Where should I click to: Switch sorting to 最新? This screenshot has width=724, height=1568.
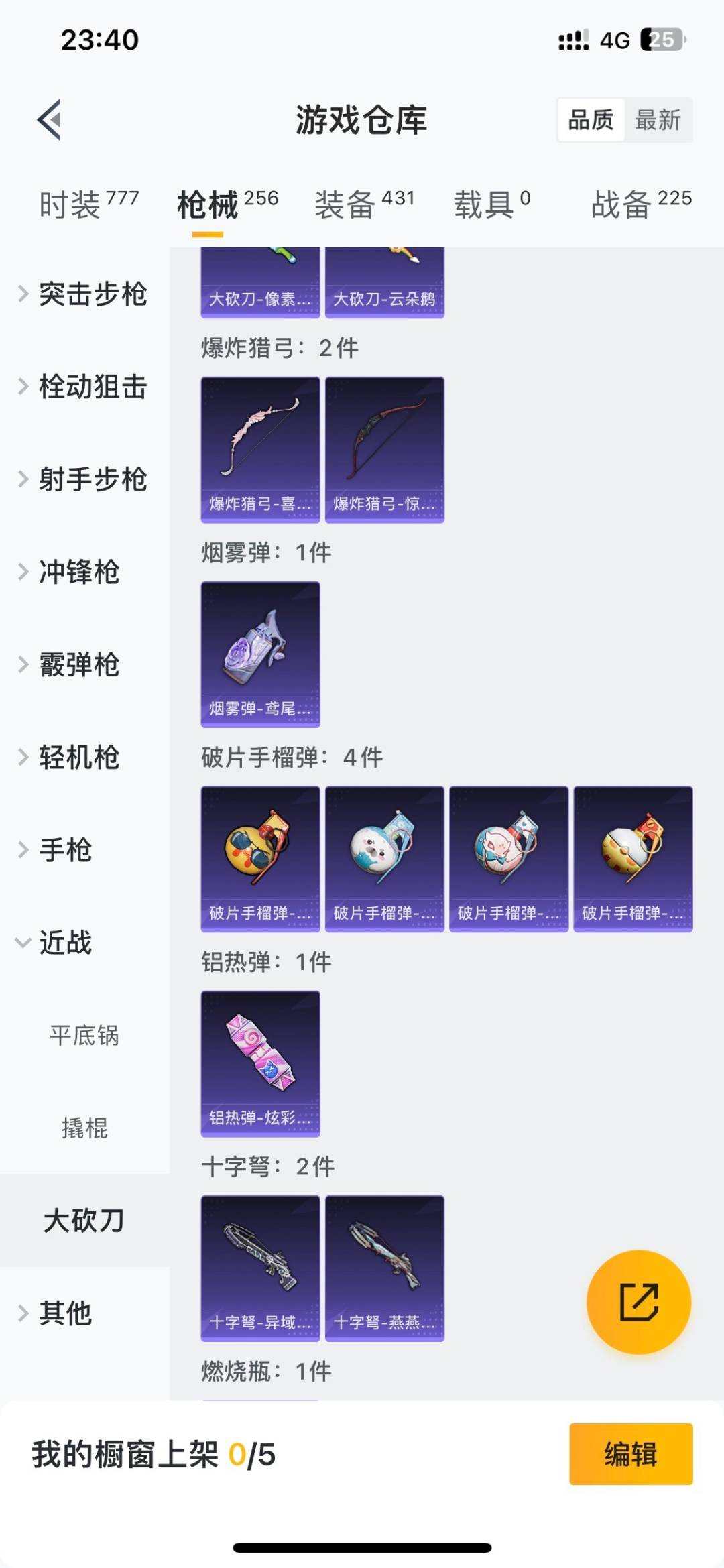point(658,121)
